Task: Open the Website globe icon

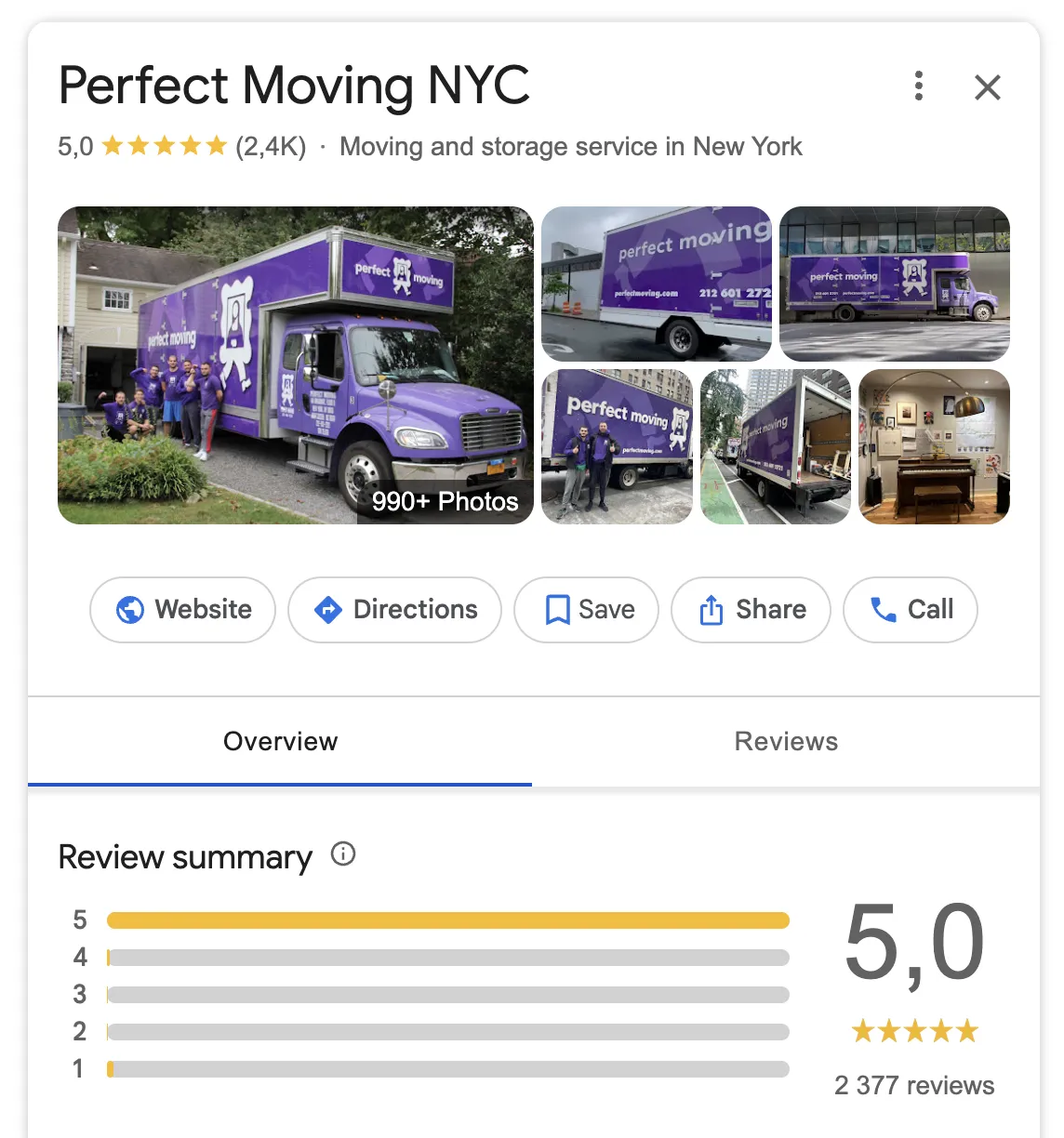Action: coord(129,610)
